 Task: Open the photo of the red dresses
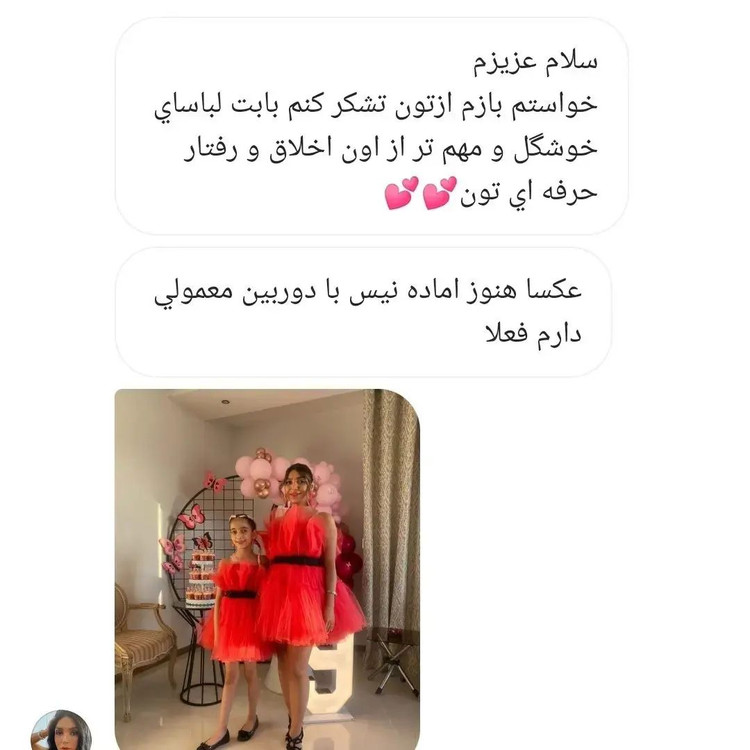coord(267,568)
